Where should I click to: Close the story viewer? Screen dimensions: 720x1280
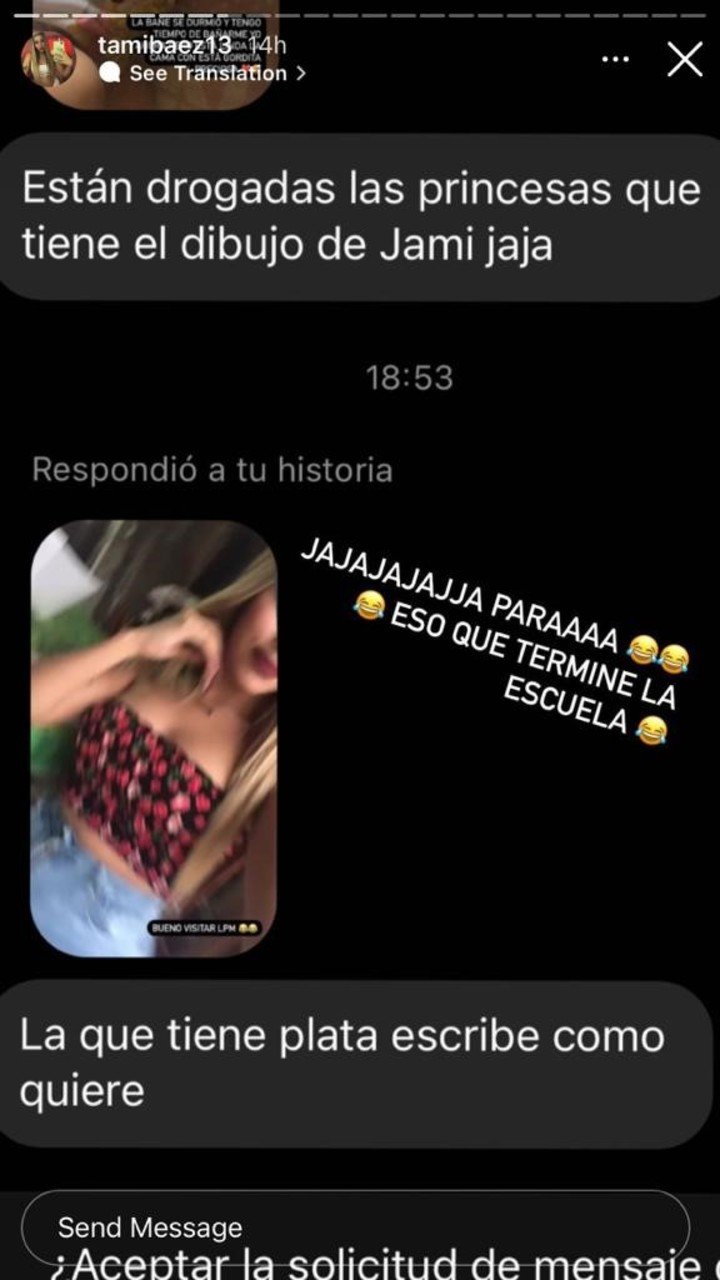click(684, 60)
